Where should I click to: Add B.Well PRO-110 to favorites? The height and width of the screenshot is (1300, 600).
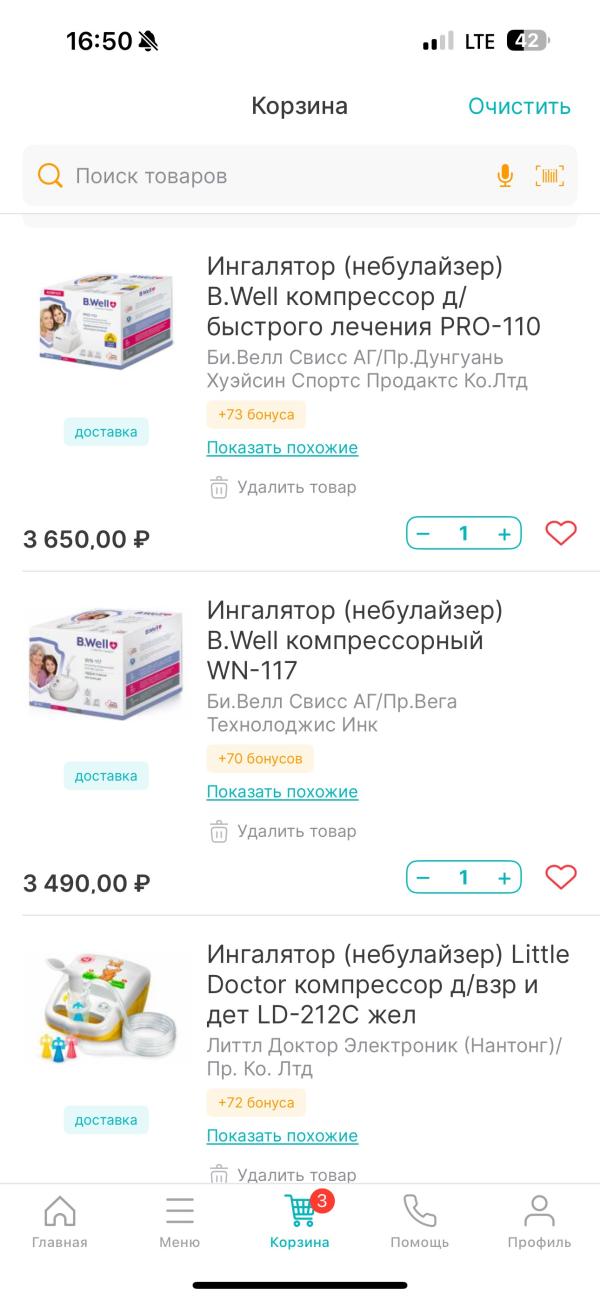[561, 533]
